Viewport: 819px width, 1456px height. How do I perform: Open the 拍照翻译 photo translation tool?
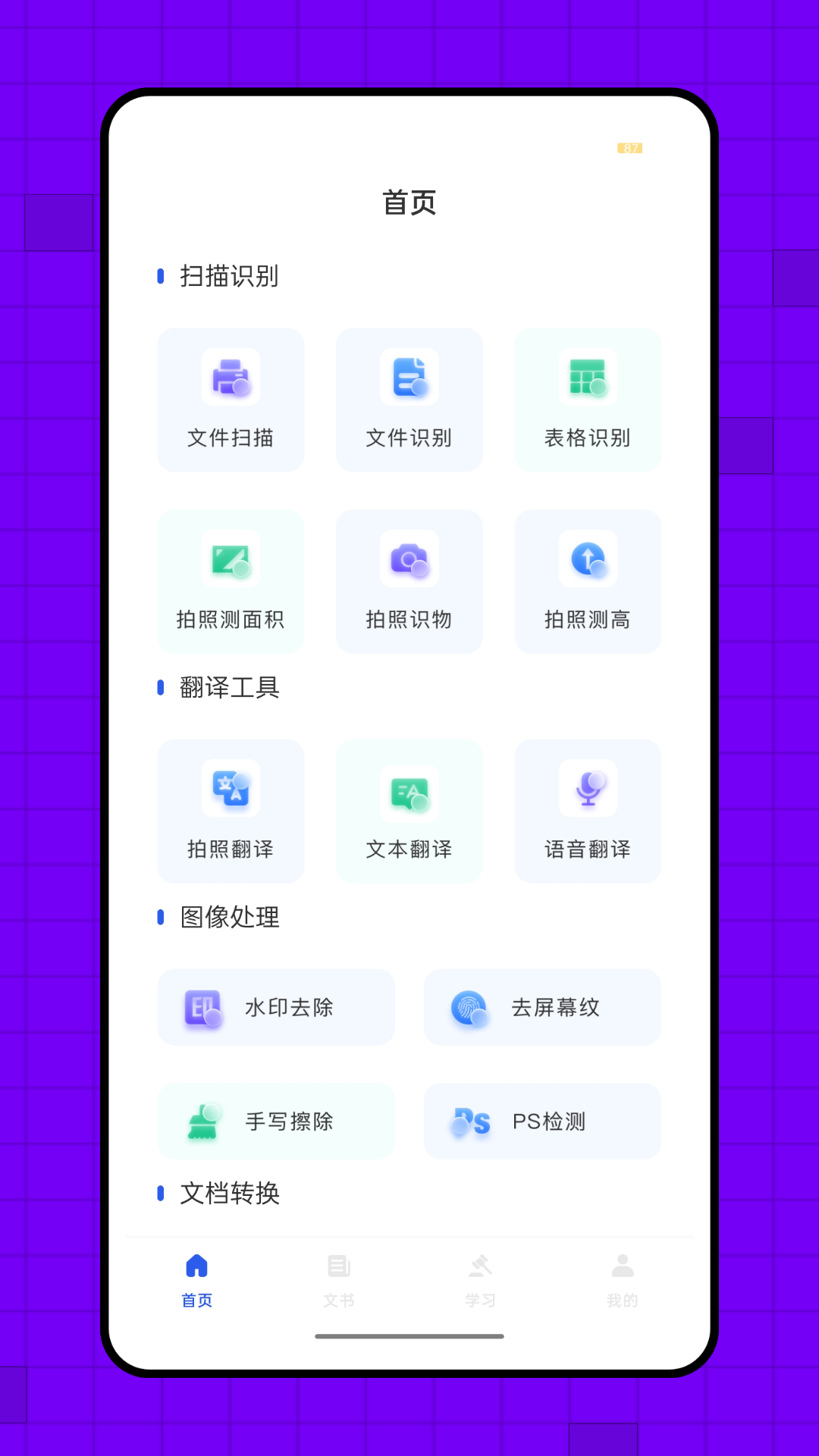click(x=230, y=811)
